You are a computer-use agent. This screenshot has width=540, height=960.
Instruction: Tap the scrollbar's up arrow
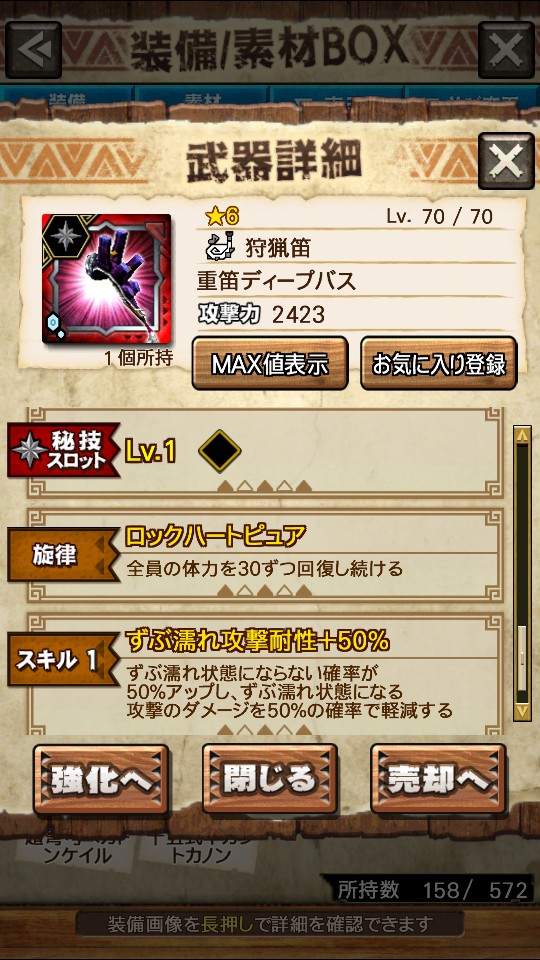tap(522, 435)
